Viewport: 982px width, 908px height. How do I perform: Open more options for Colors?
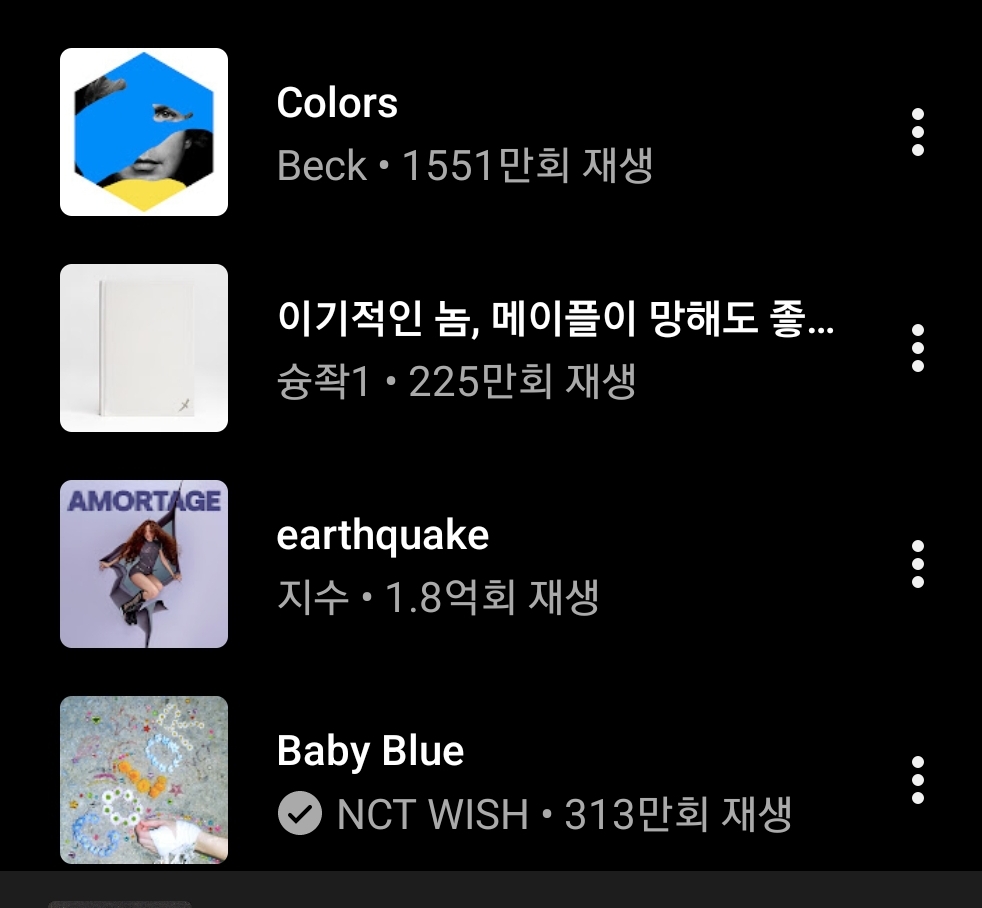pos(917,132)
